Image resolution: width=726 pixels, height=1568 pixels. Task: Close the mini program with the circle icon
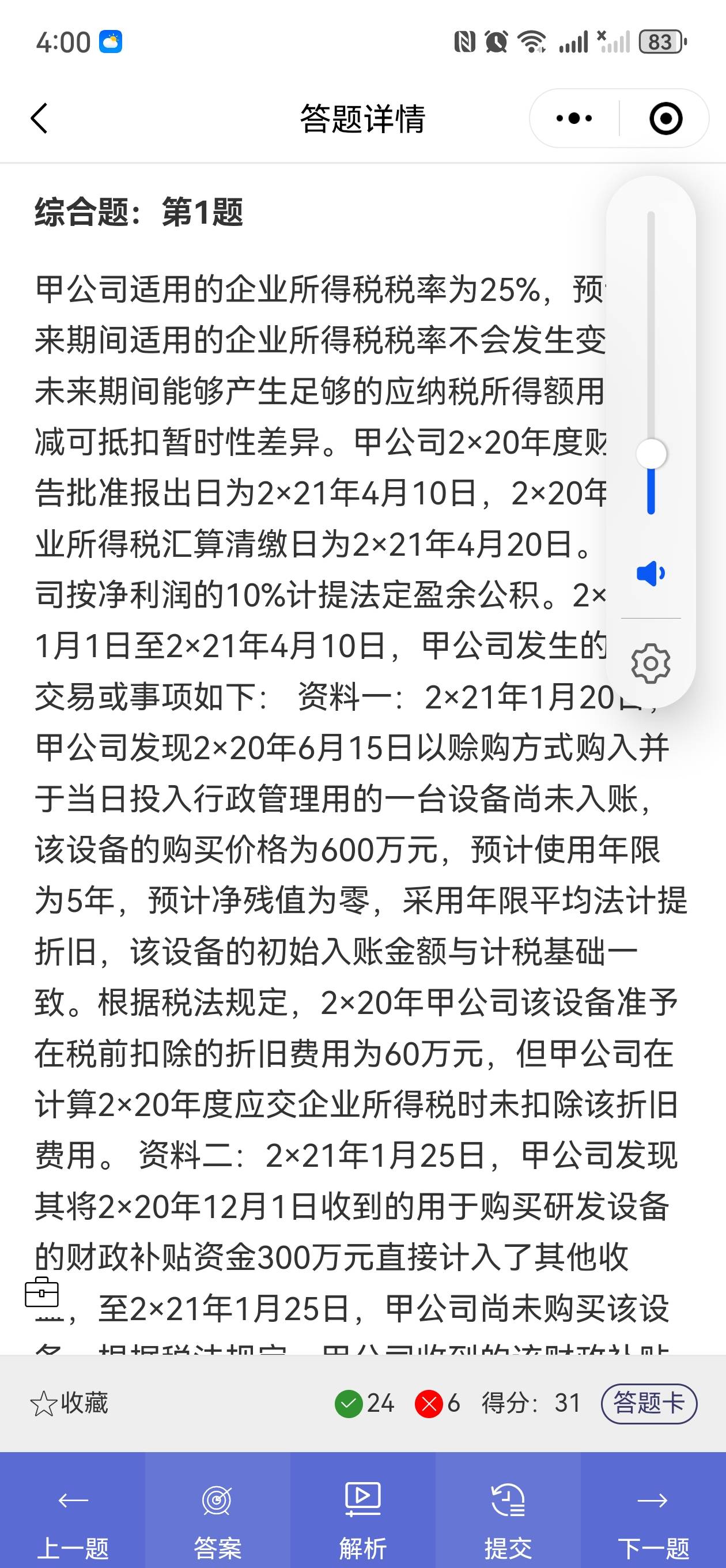(x=665, y=118)
